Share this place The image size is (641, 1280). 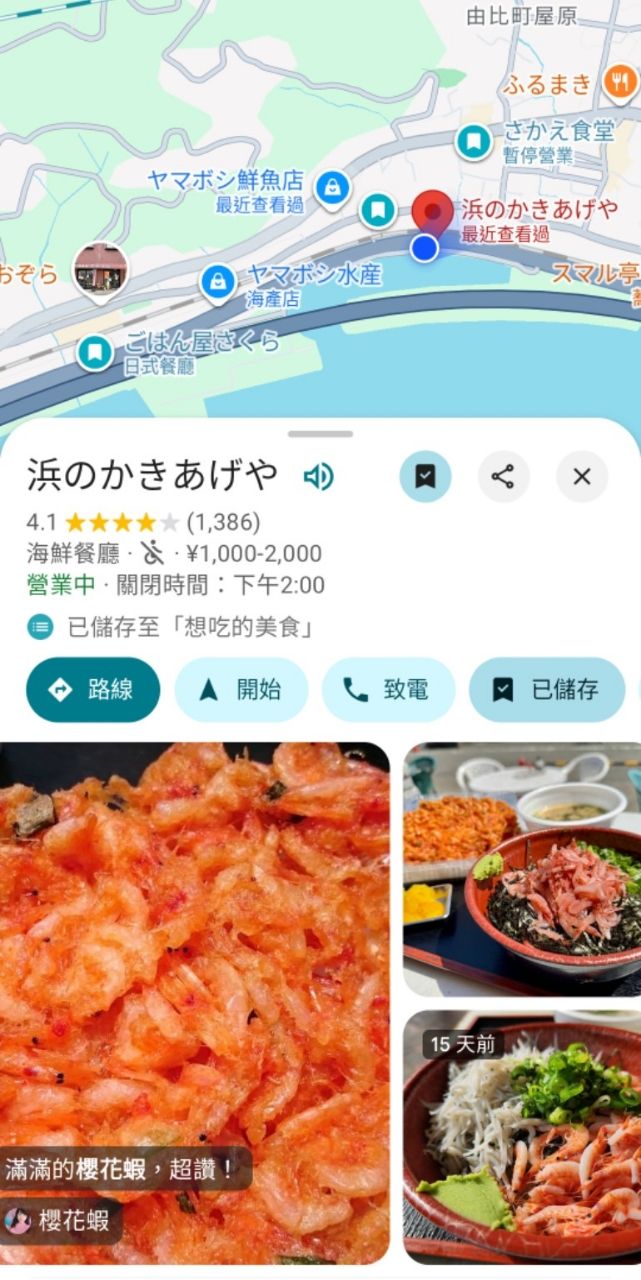coord(503,477)
